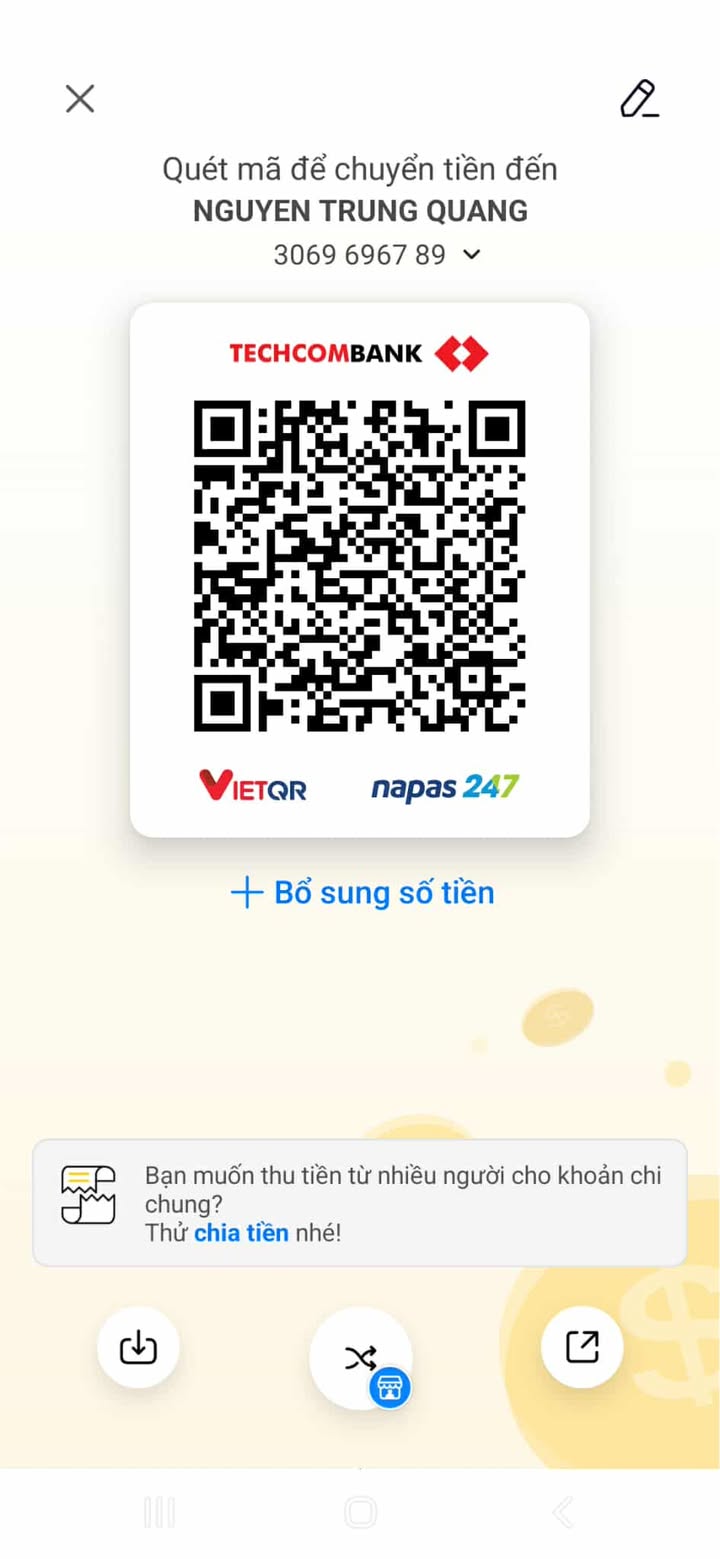Share the QR code
Screen dimensions: 720x1559
582,1347
